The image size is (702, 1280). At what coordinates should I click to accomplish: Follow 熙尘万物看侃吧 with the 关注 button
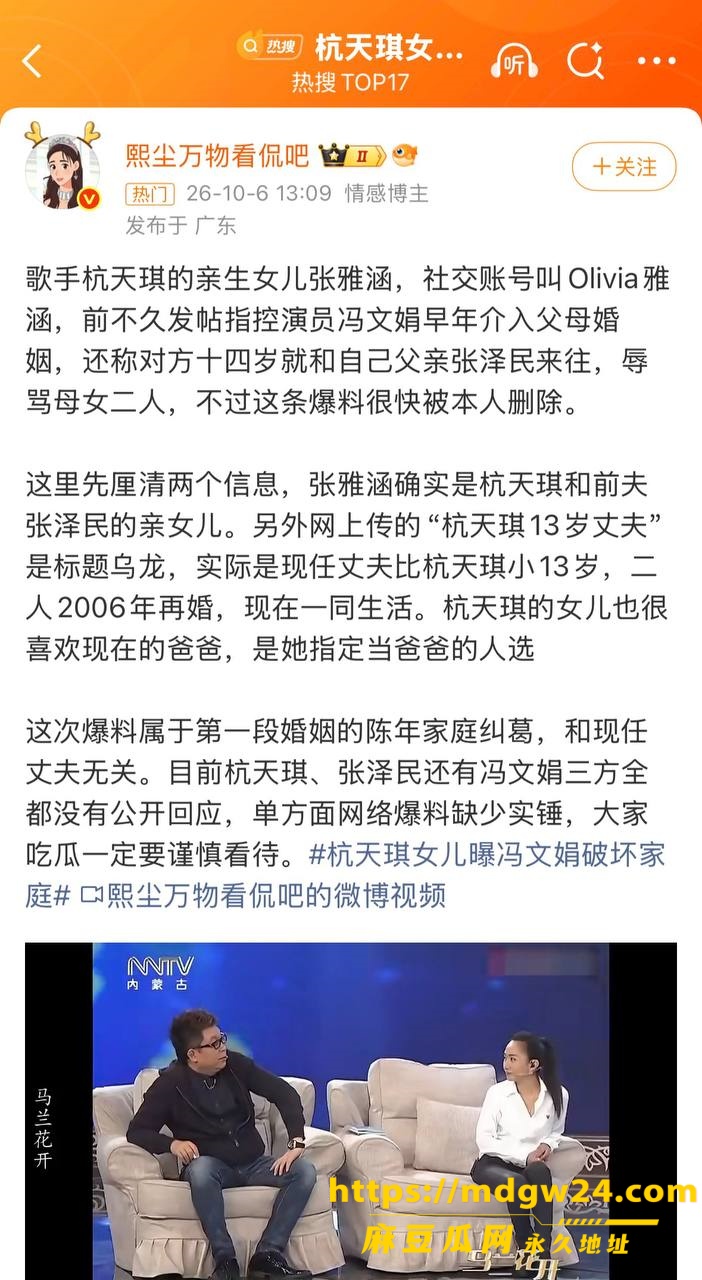click(x=624, y=167)
